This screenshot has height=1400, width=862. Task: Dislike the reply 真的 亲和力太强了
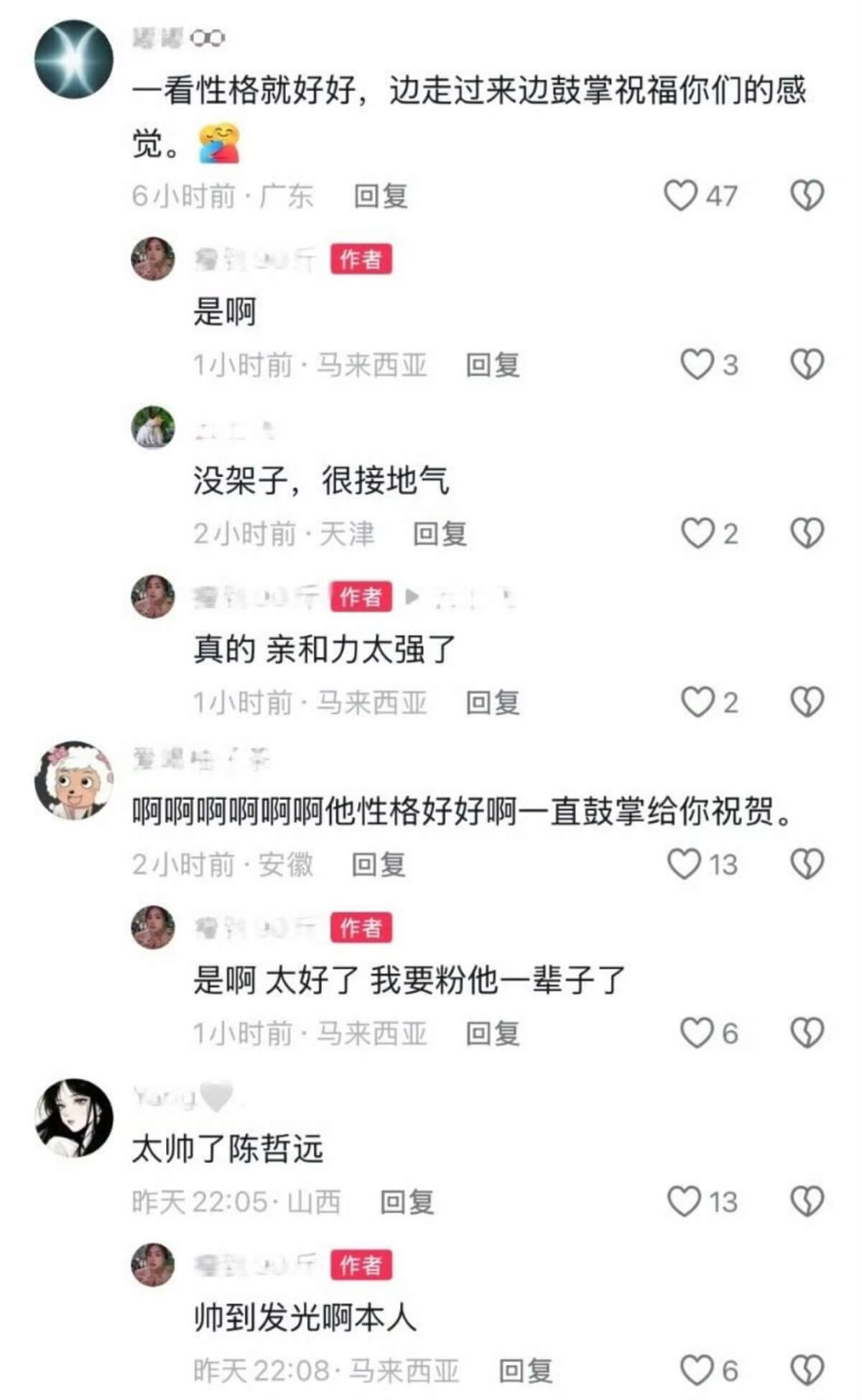[x=807, y=702]
